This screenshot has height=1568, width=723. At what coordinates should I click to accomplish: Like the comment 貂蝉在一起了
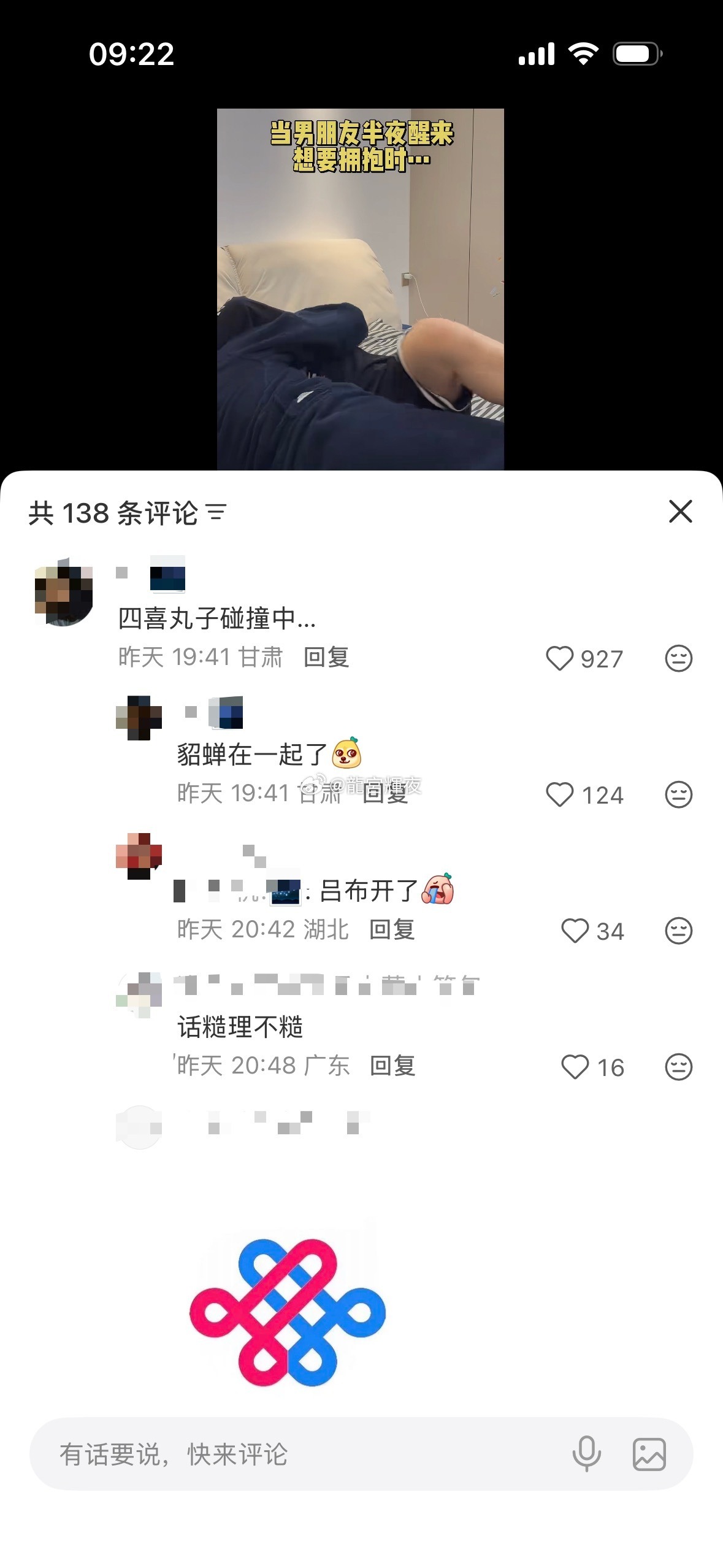559,795
